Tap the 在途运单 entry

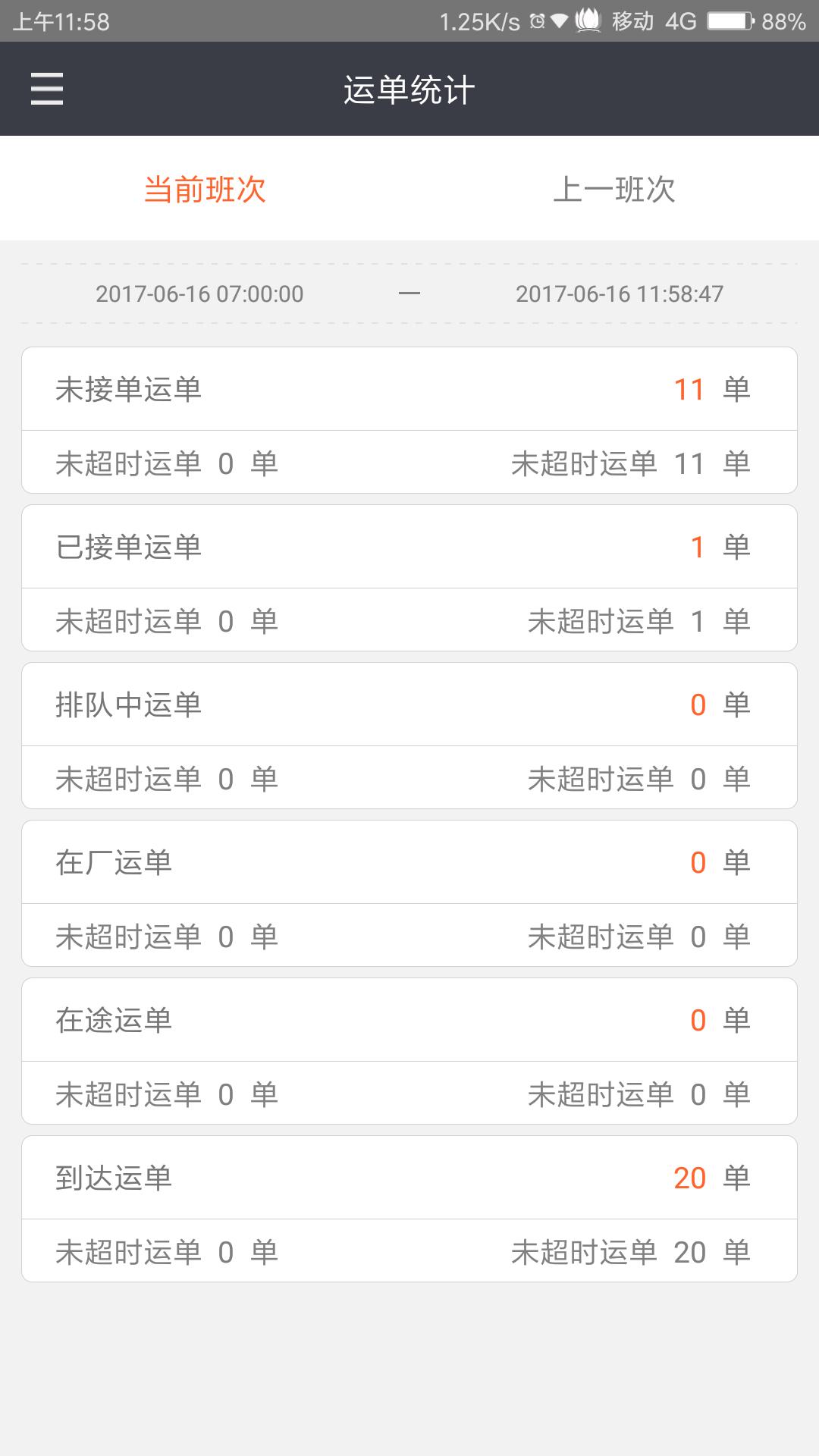point(409,1020)
